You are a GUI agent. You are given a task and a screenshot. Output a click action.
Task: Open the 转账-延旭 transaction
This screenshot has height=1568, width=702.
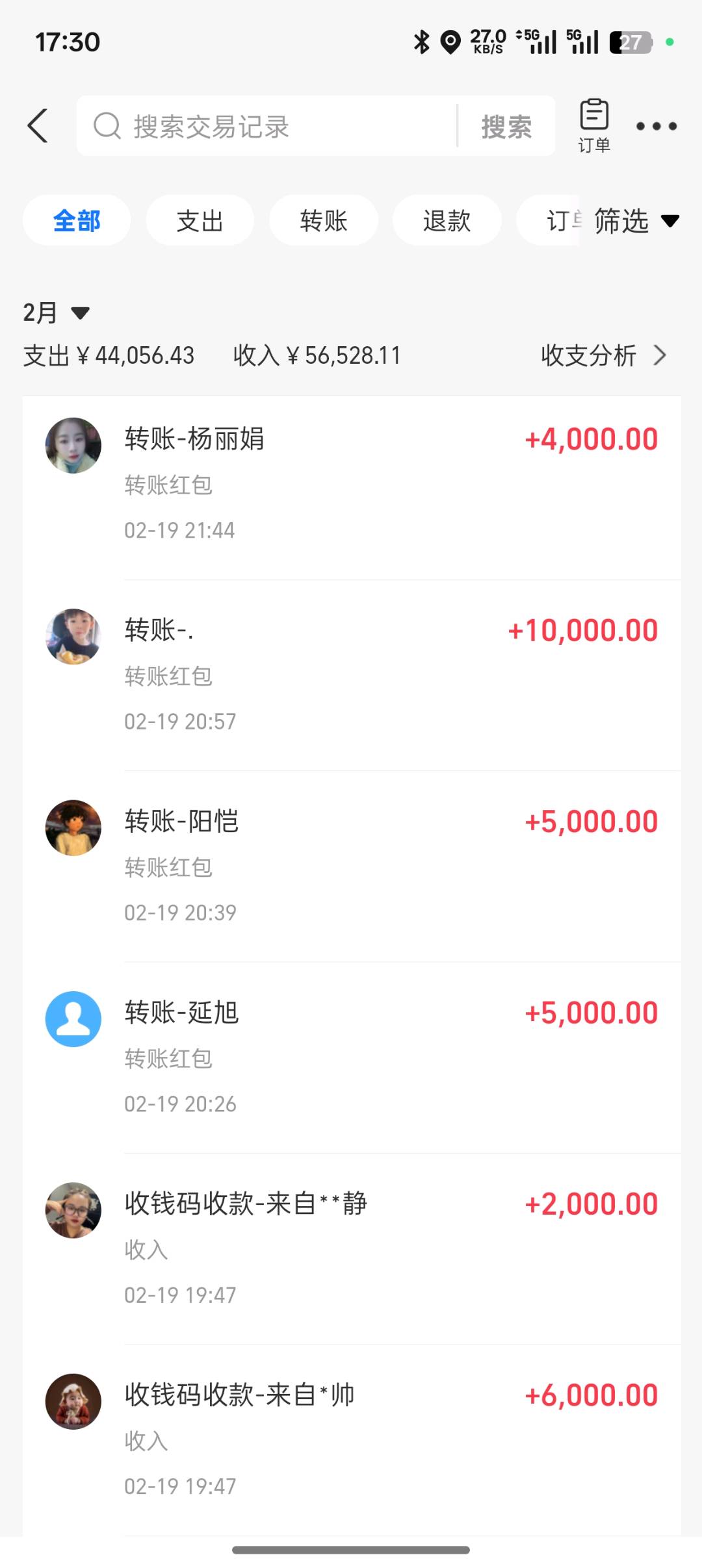point(351,1057)
